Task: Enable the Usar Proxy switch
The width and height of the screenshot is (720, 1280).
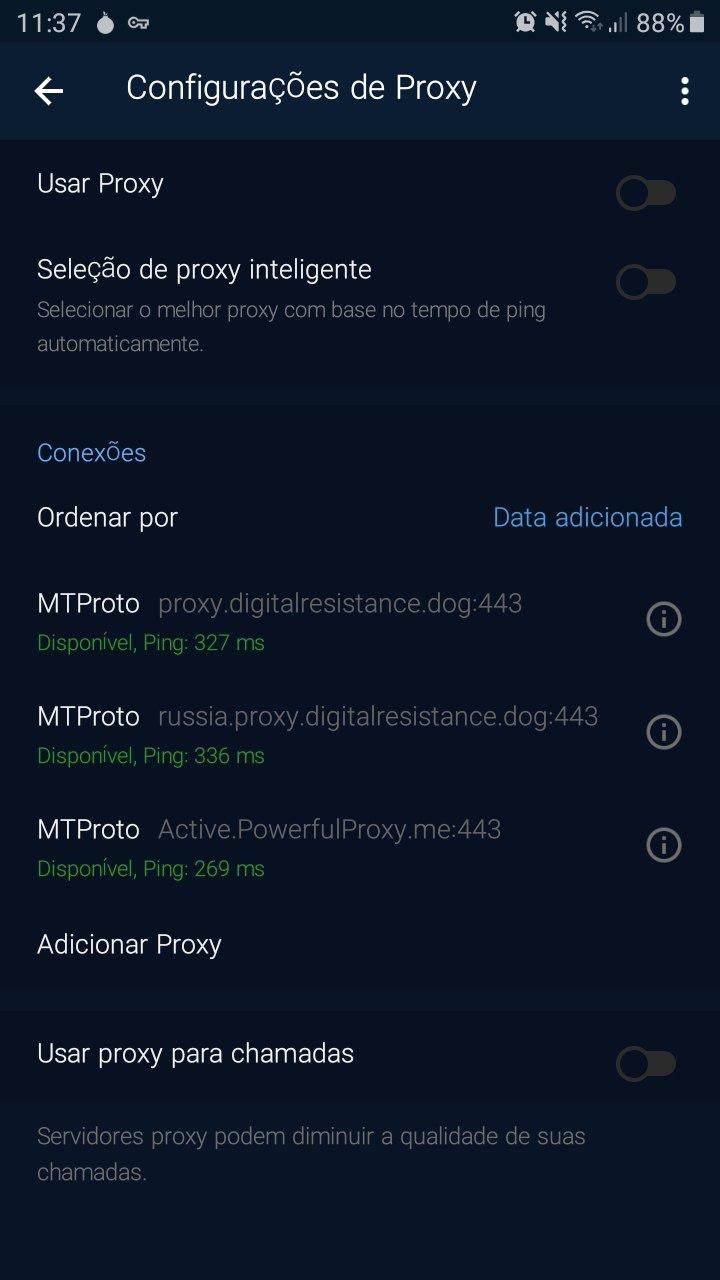Action: pyautogui.click(x=646, y=193)
